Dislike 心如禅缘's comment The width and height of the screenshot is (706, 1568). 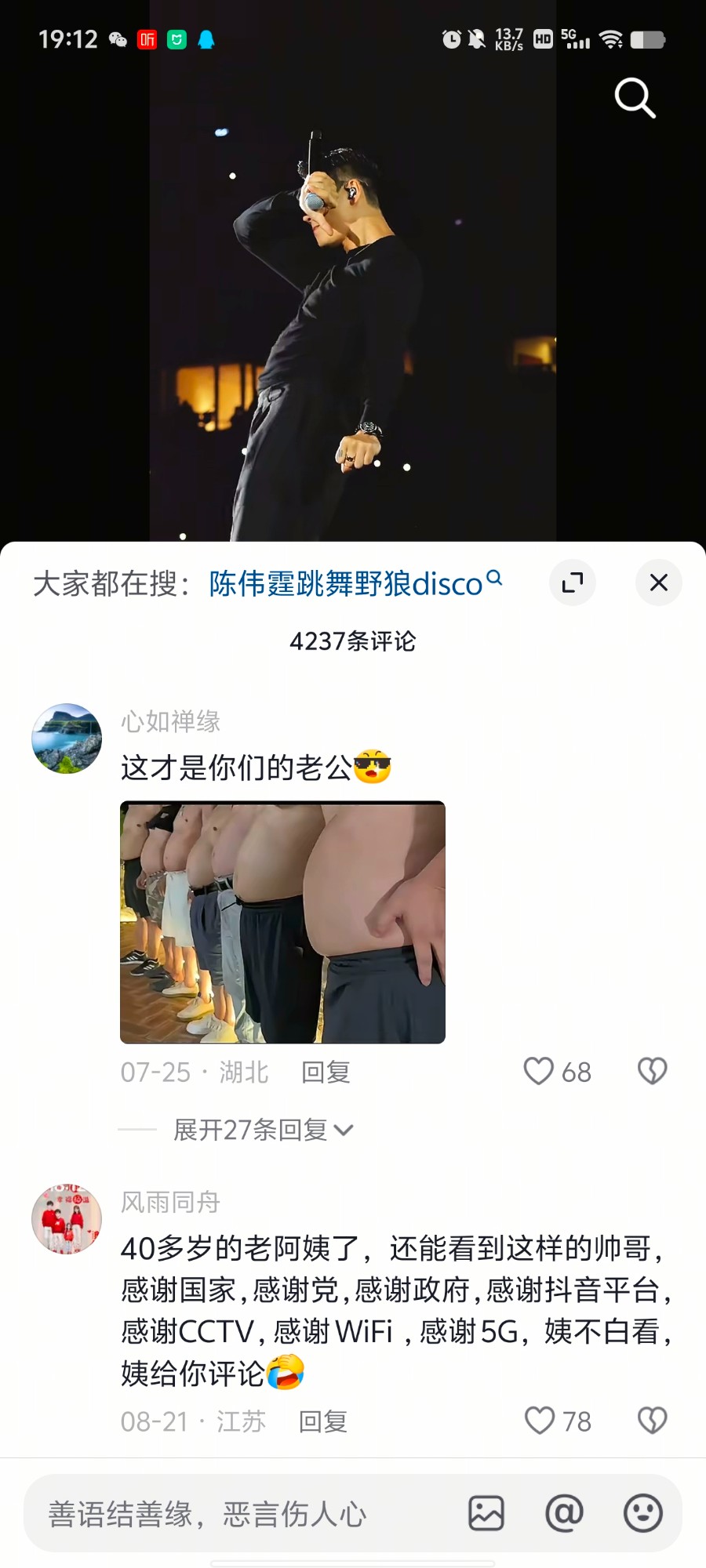coord(652,1071)
